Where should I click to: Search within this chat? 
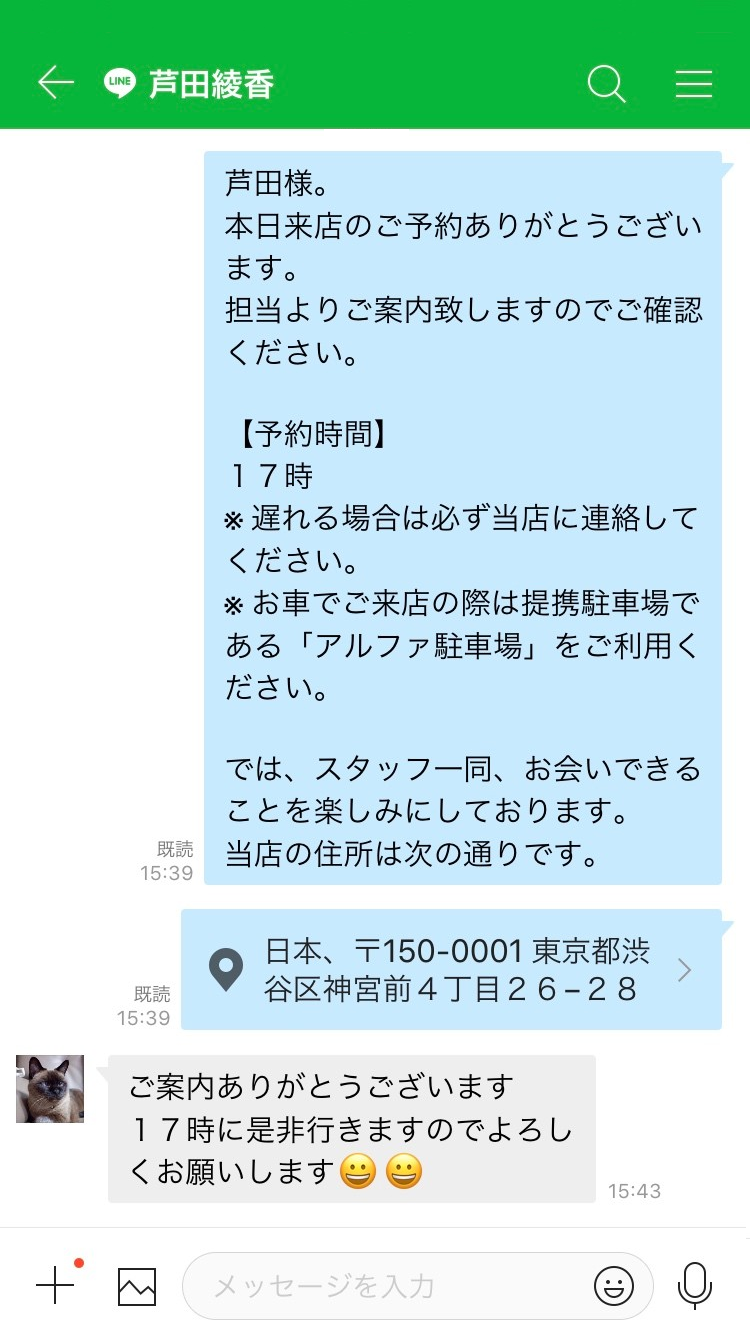pos(606,84)
